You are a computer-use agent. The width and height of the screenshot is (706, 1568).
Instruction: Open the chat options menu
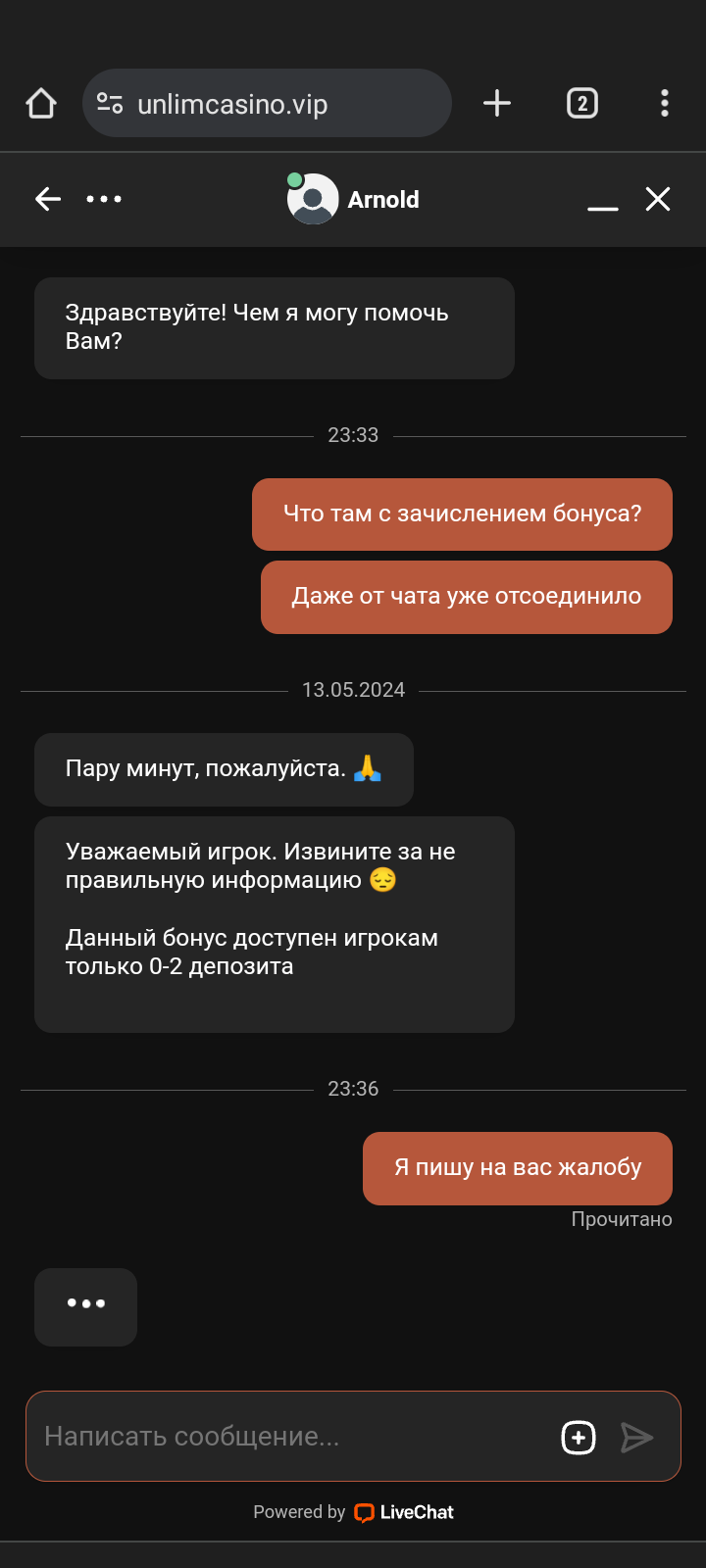point(104,199)
